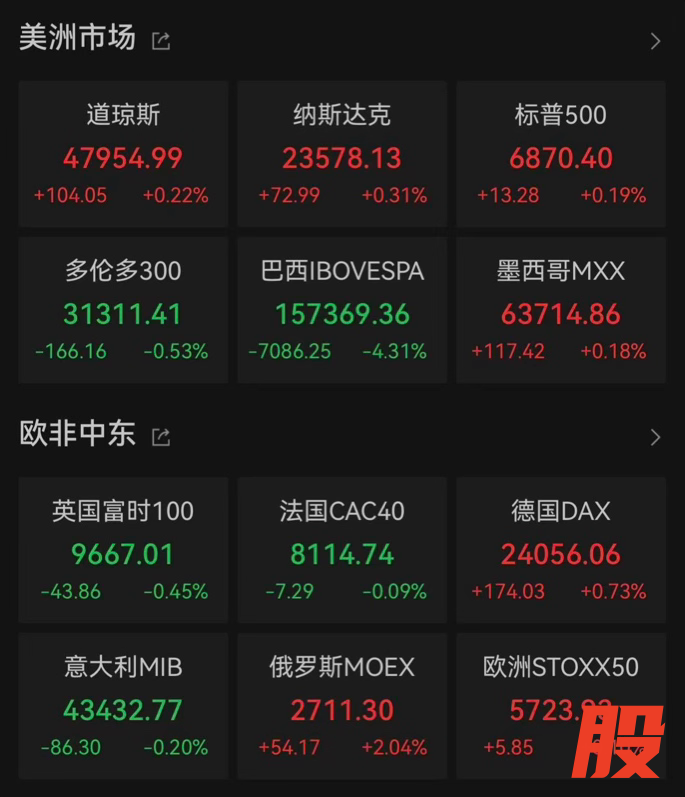Open the 英国富时100 index card

click(x=123, y=550)
